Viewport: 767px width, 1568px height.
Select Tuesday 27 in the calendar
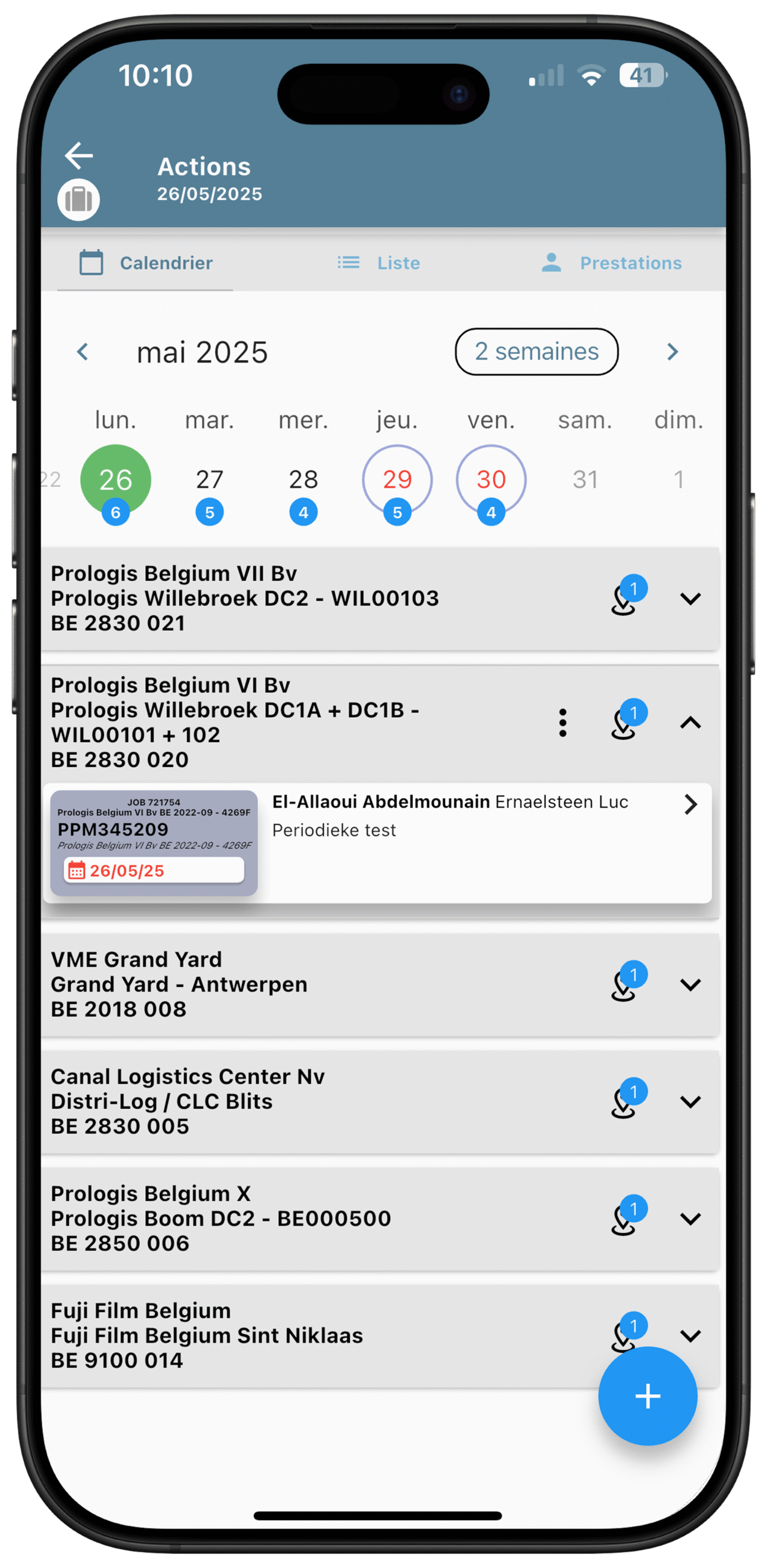210,481
